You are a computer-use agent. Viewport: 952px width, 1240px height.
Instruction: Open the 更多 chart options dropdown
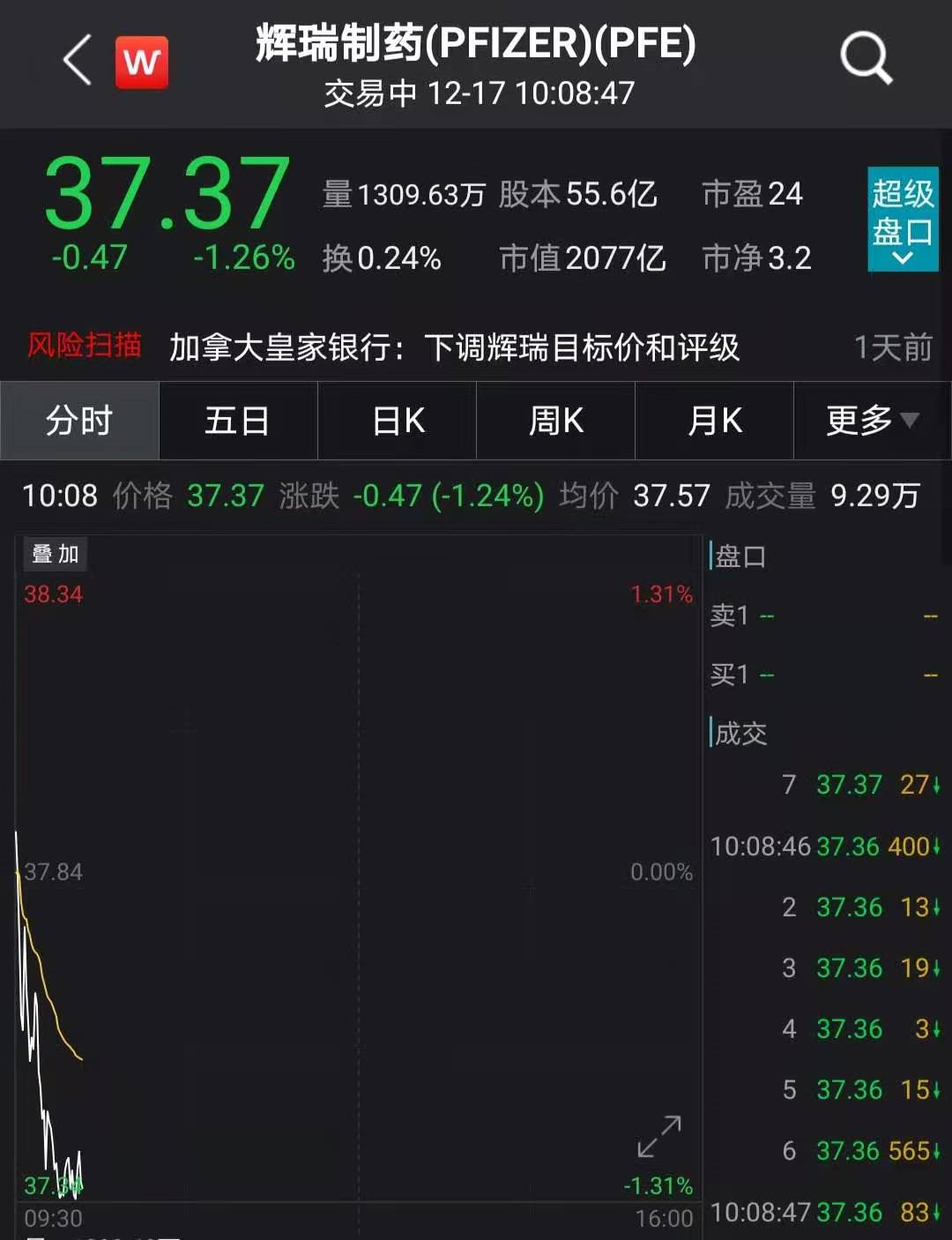[x=872, y=421]
